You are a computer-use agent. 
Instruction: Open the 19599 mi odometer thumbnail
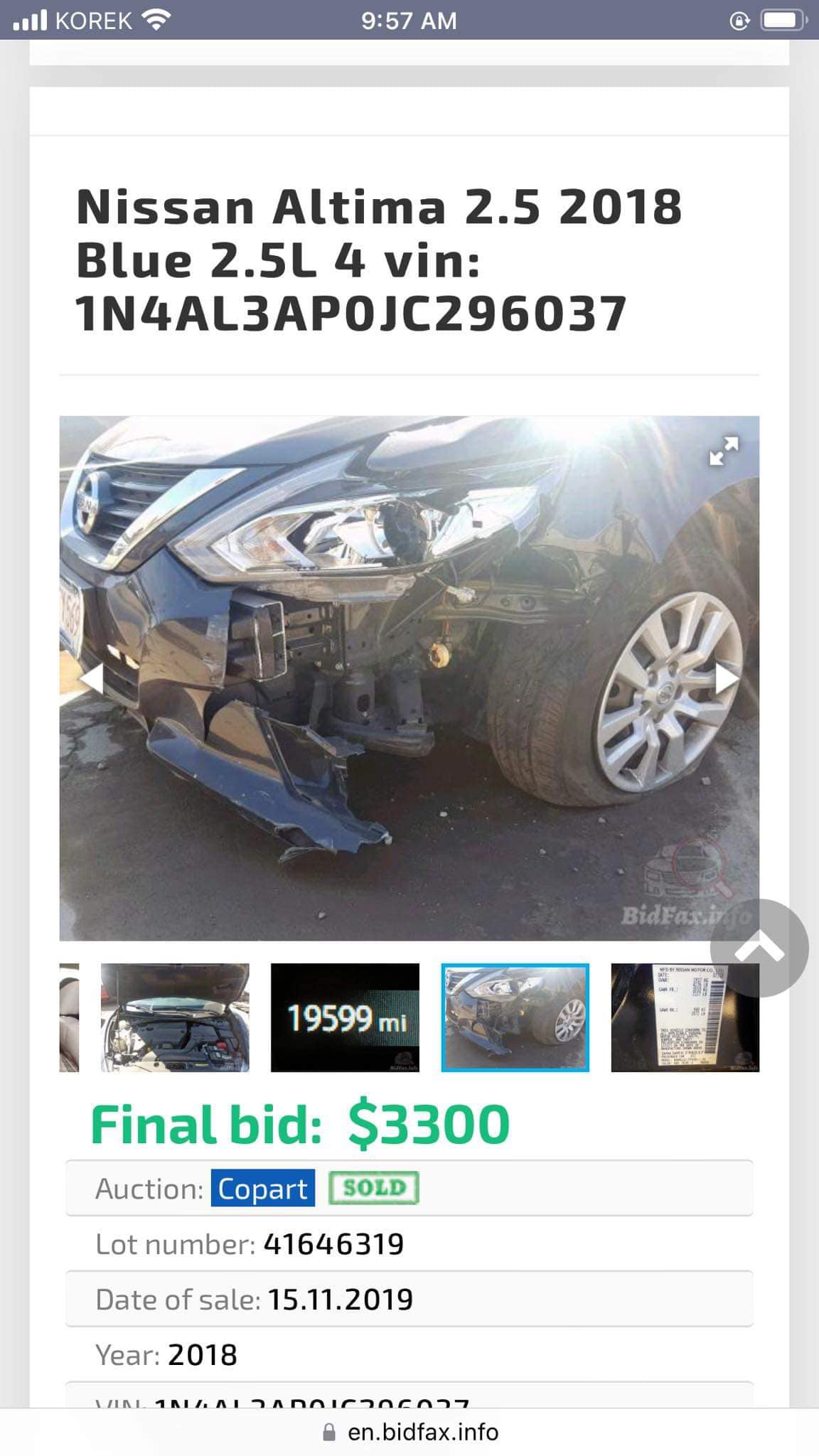(x=345, y=1017)
